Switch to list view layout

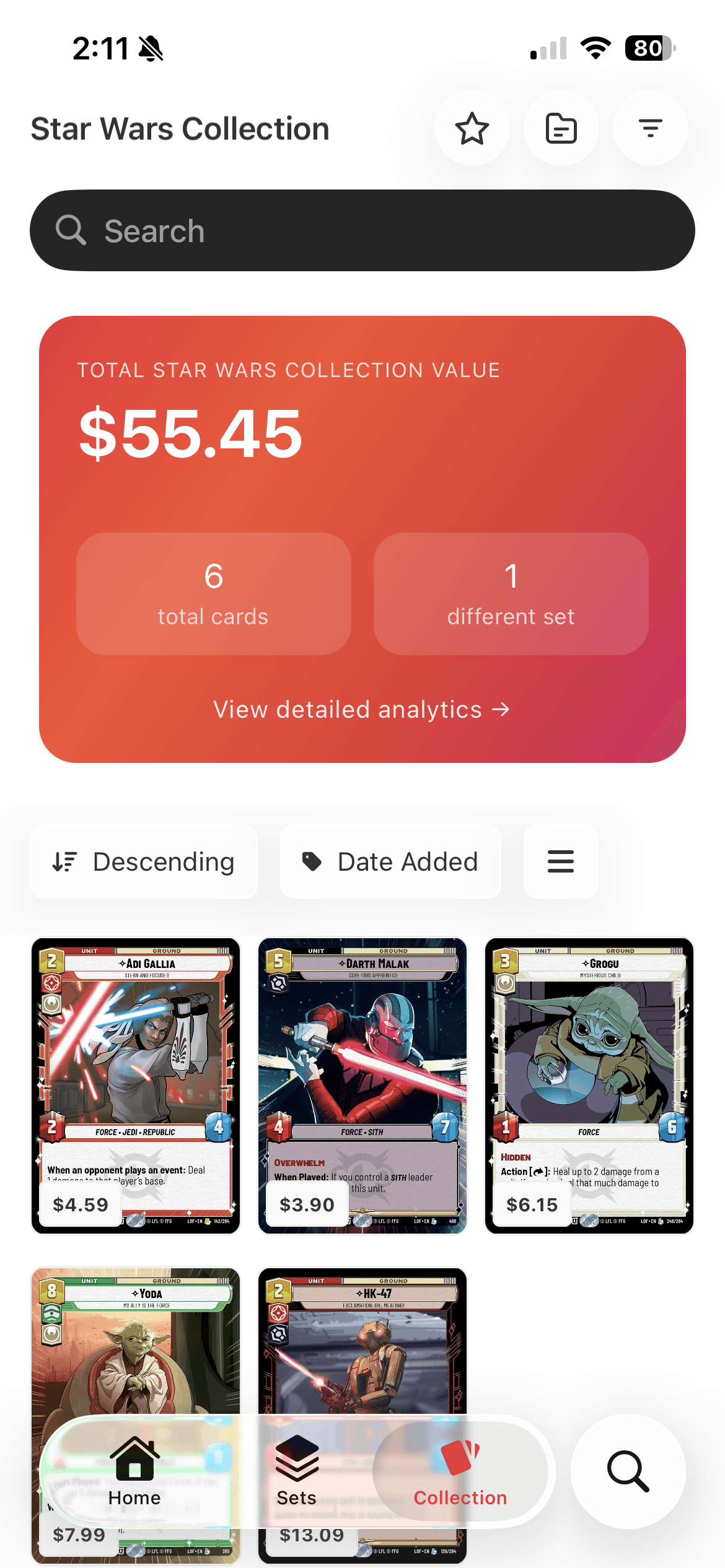(x=560, y=861)
